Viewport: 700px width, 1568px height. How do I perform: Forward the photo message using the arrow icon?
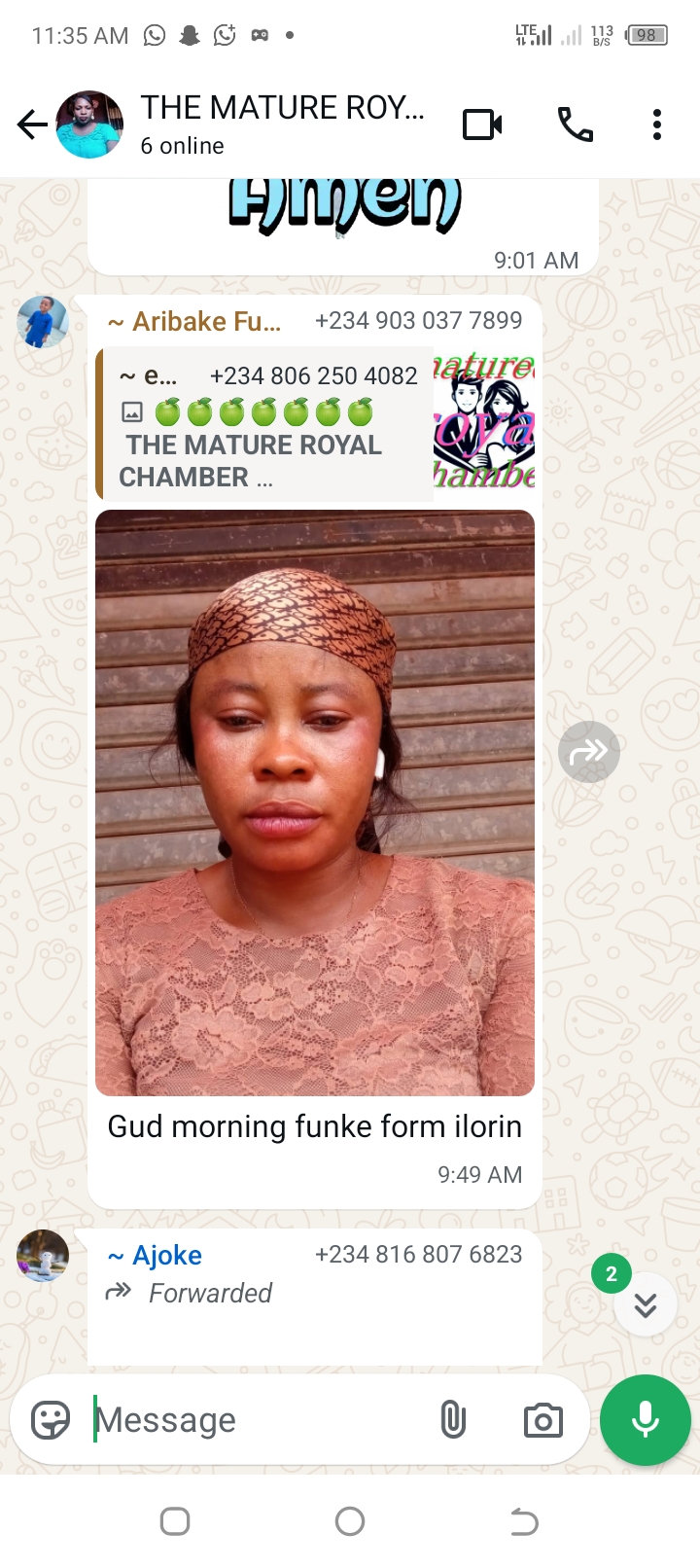[589, 752]
